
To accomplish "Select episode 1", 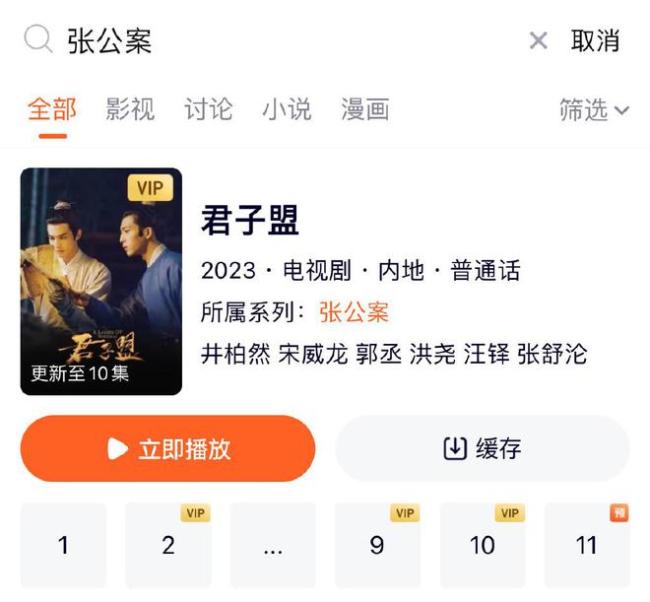I will click(63, 545).
